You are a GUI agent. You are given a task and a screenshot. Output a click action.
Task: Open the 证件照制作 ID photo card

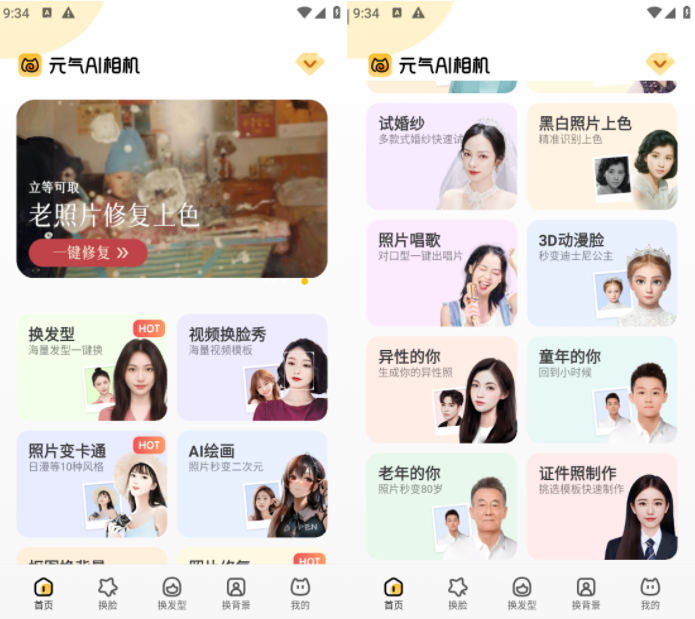(601, 505)
